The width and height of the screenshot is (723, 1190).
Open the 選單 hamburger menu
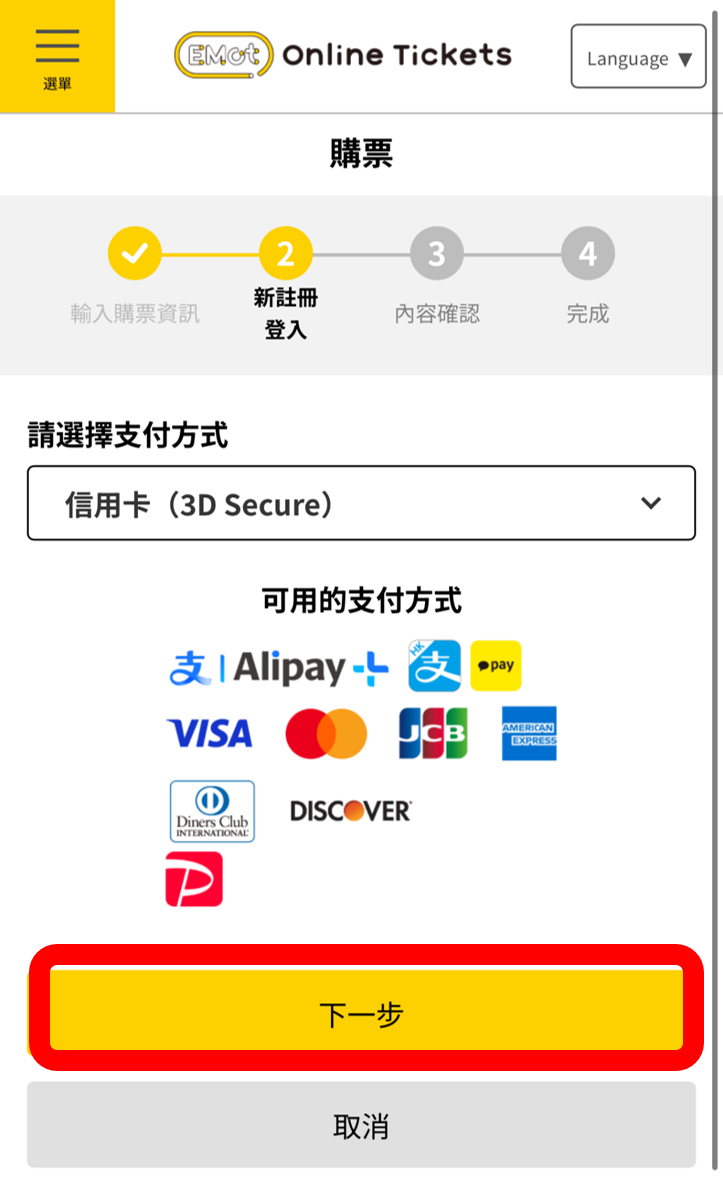(x=57, y=55)
